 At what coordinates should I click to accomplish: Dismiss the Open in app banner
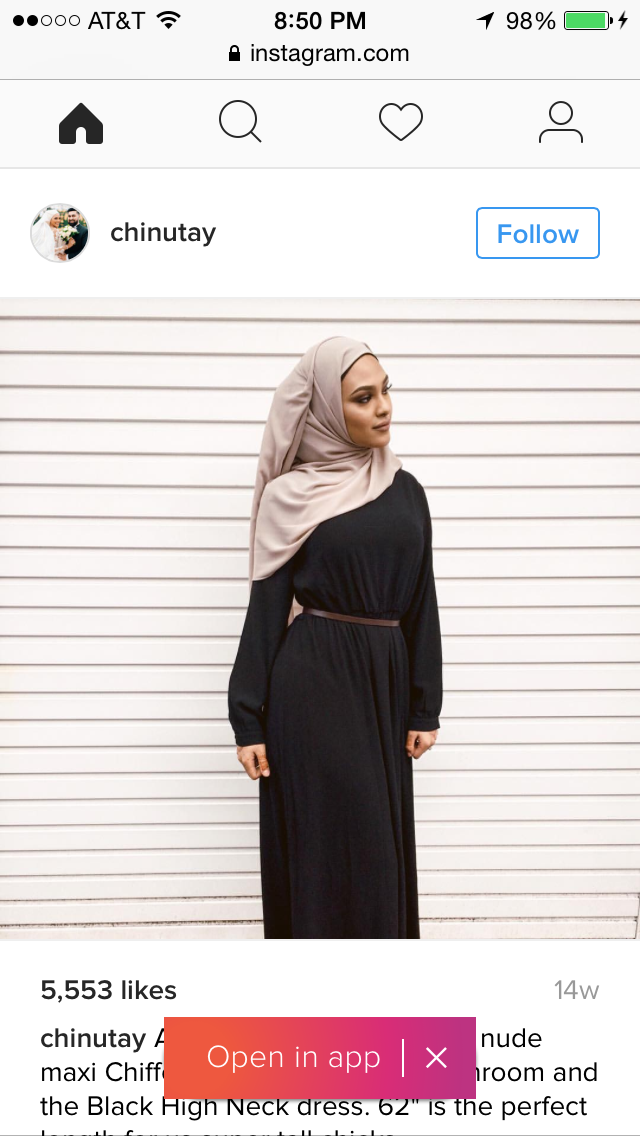[x=437, y=1058]
